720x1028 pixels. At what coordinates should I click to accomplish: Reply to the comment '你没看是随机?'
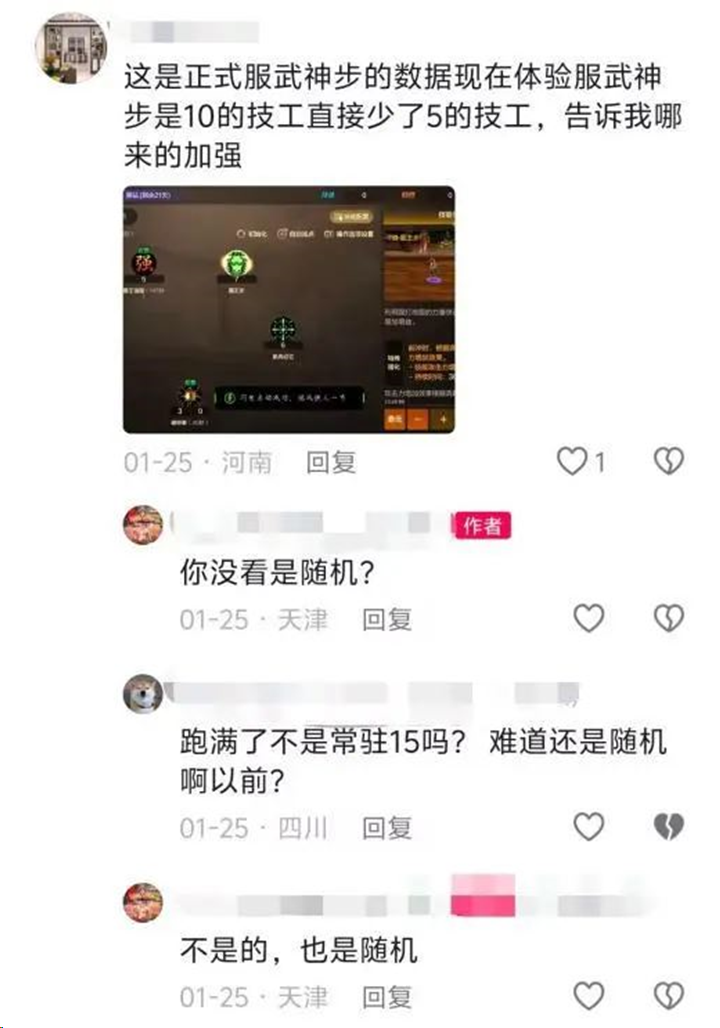[x=387, y=620]
